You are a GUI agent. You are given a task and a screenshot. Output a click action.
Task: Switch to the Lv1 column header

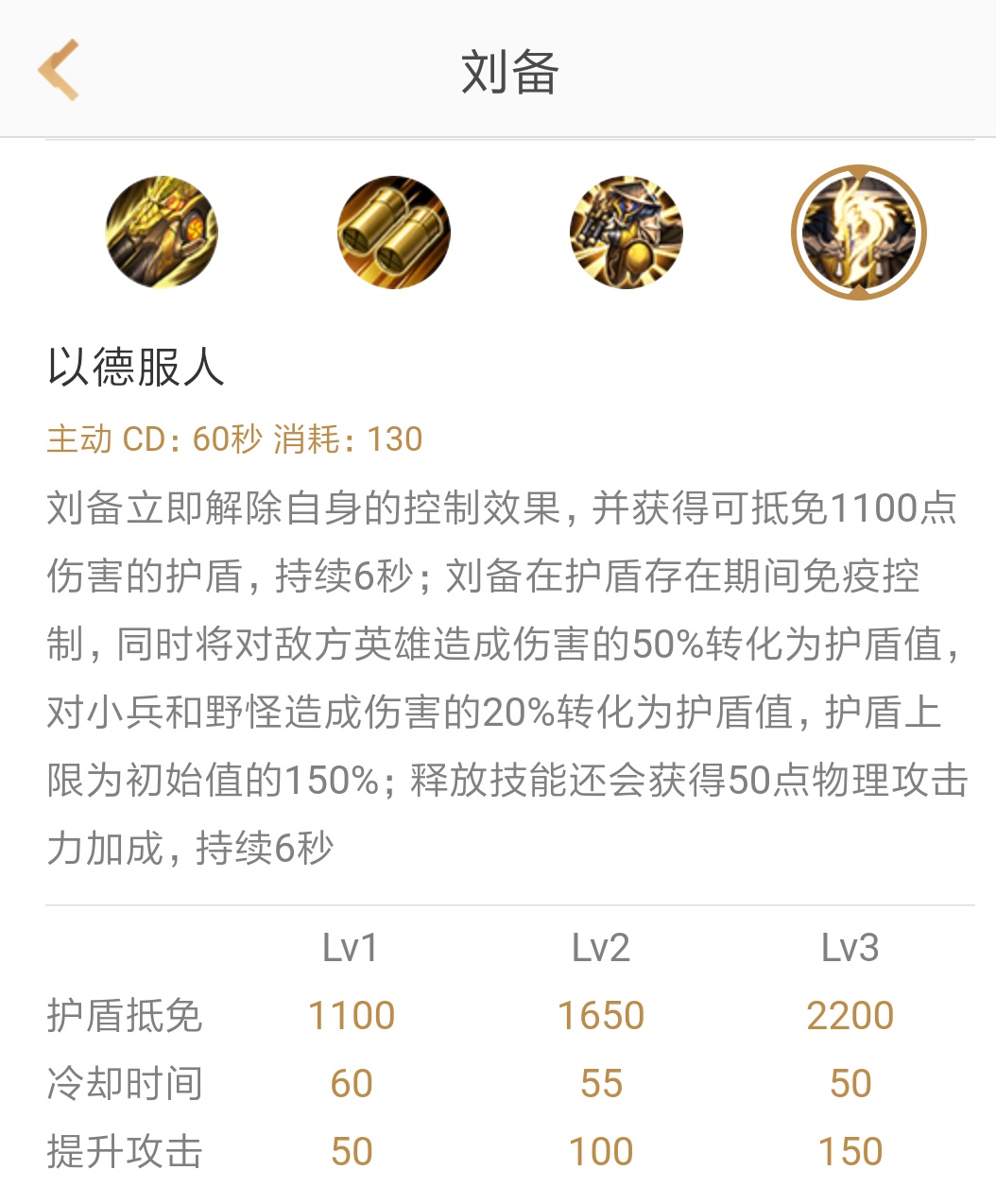[351, 947]
